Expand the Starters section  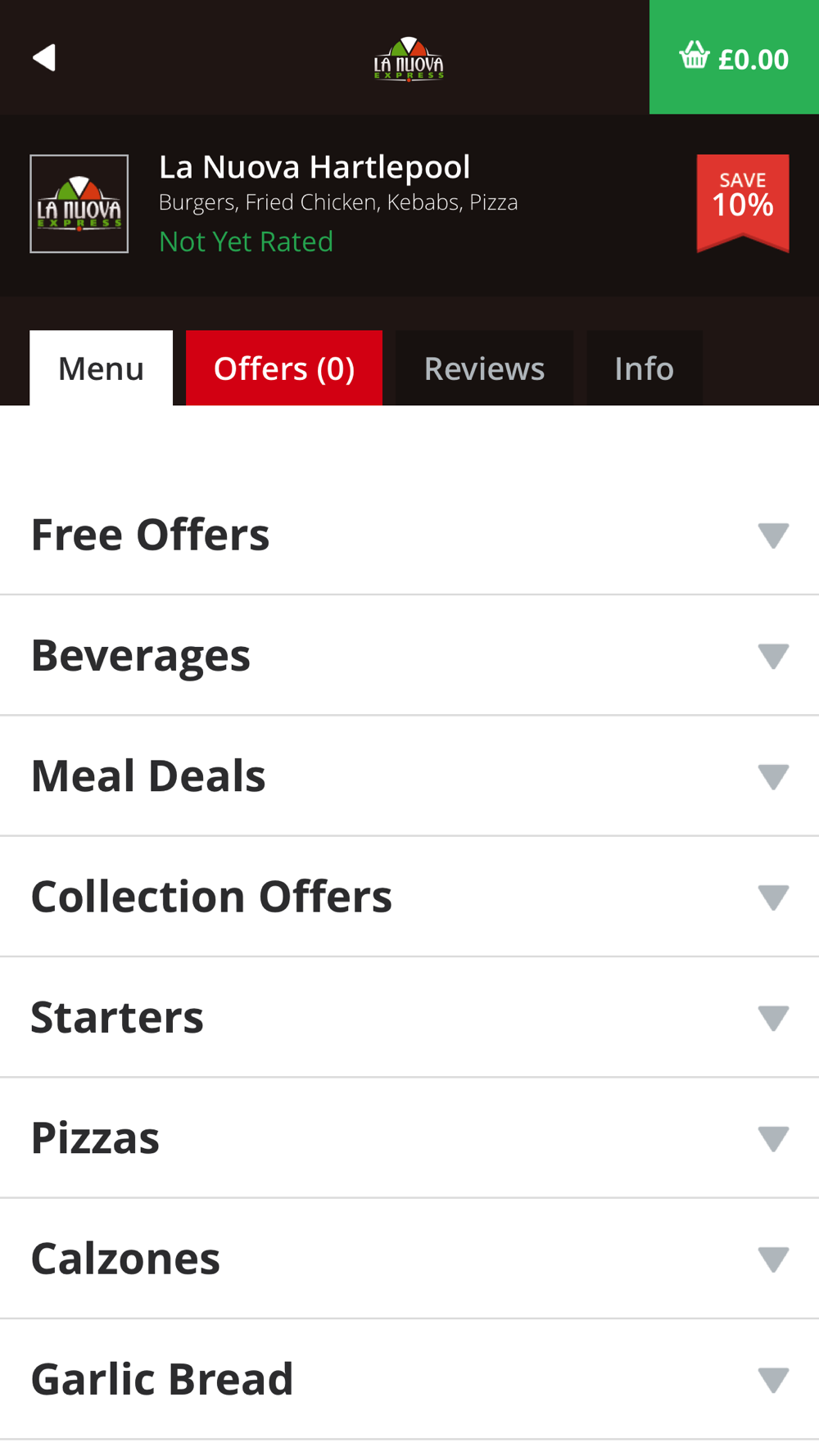click(409, 1017)
